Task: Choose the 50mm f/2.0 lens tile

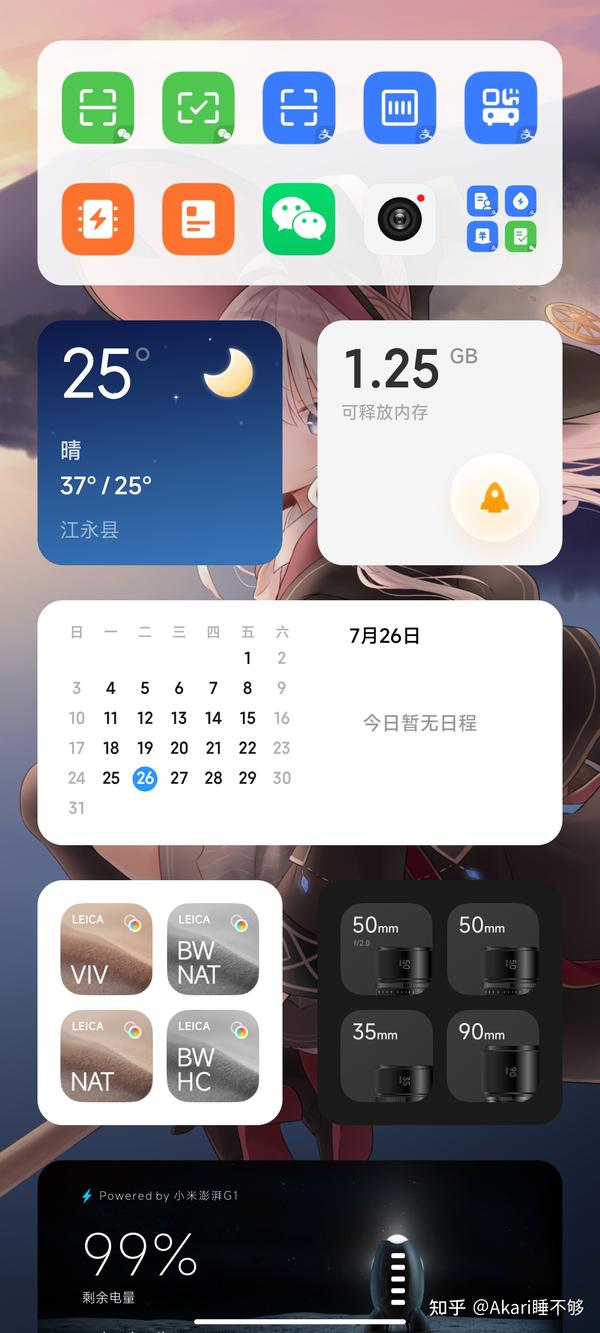Action: pyautogui.click(x=387, y=949)
